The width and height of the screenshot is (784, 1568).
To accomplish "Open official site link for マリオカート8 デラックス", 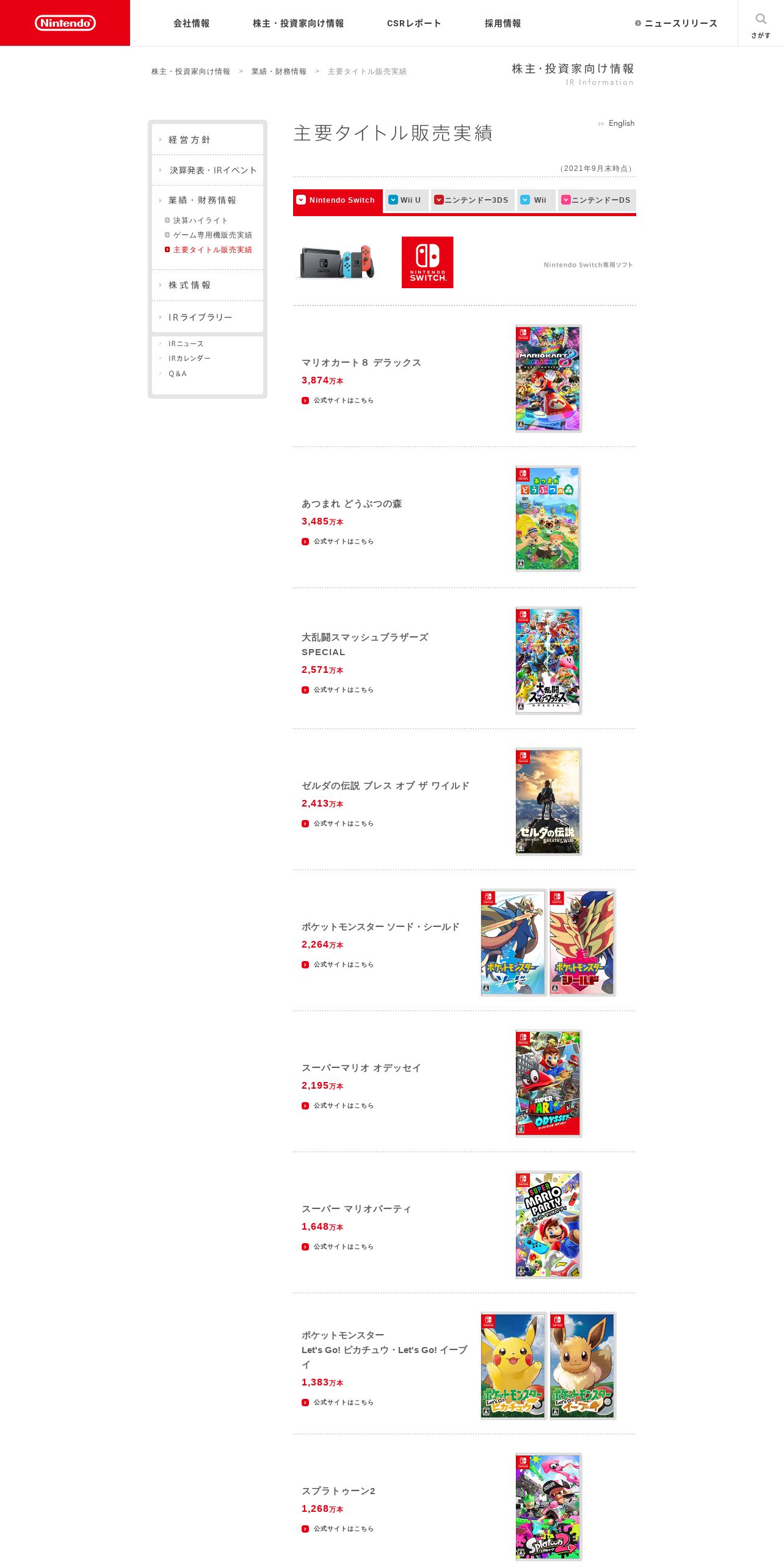I will (338, 401).
